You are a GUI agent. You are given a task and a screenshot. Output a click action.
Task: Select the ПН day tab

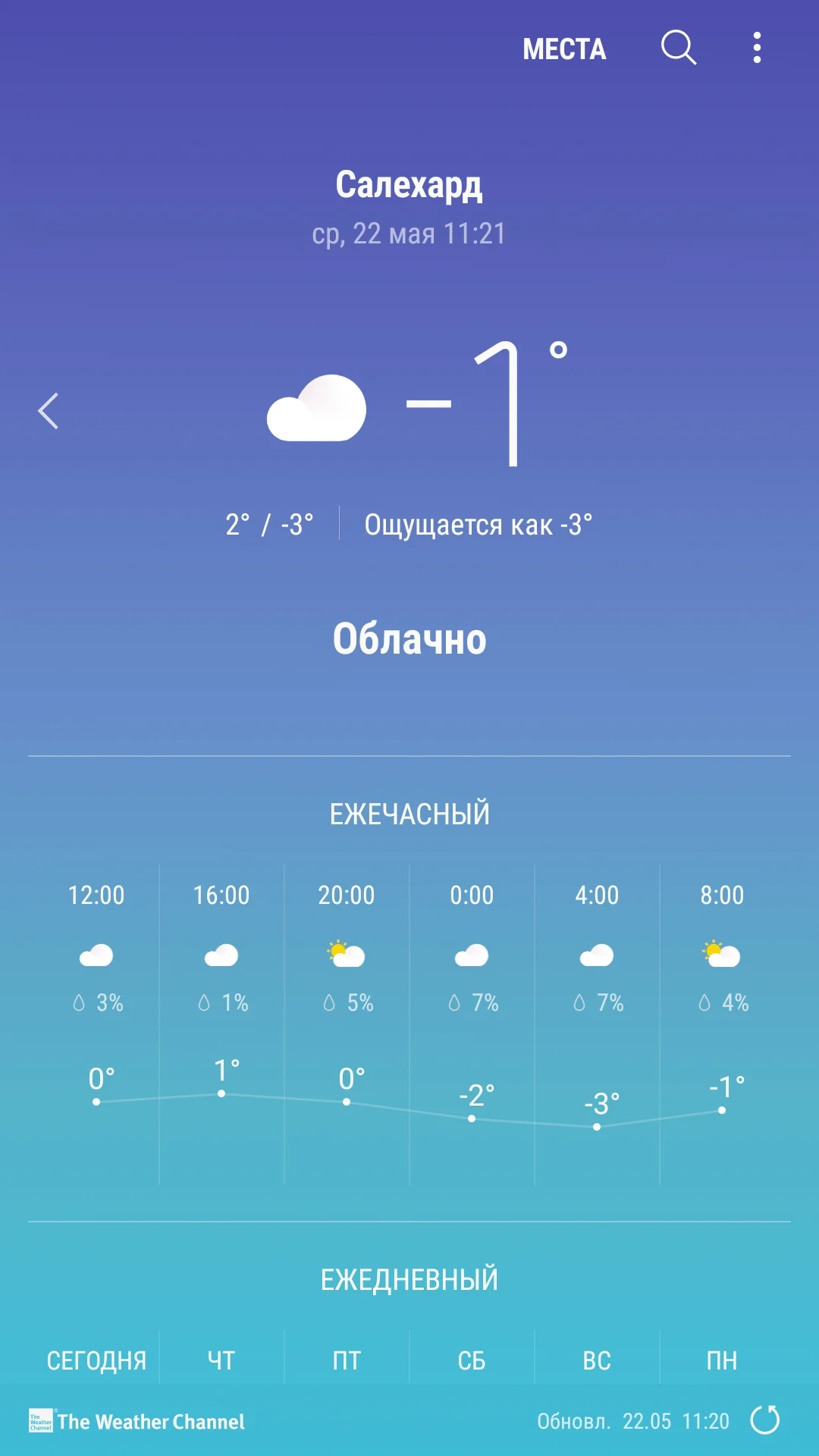(x=720, y=1360)
